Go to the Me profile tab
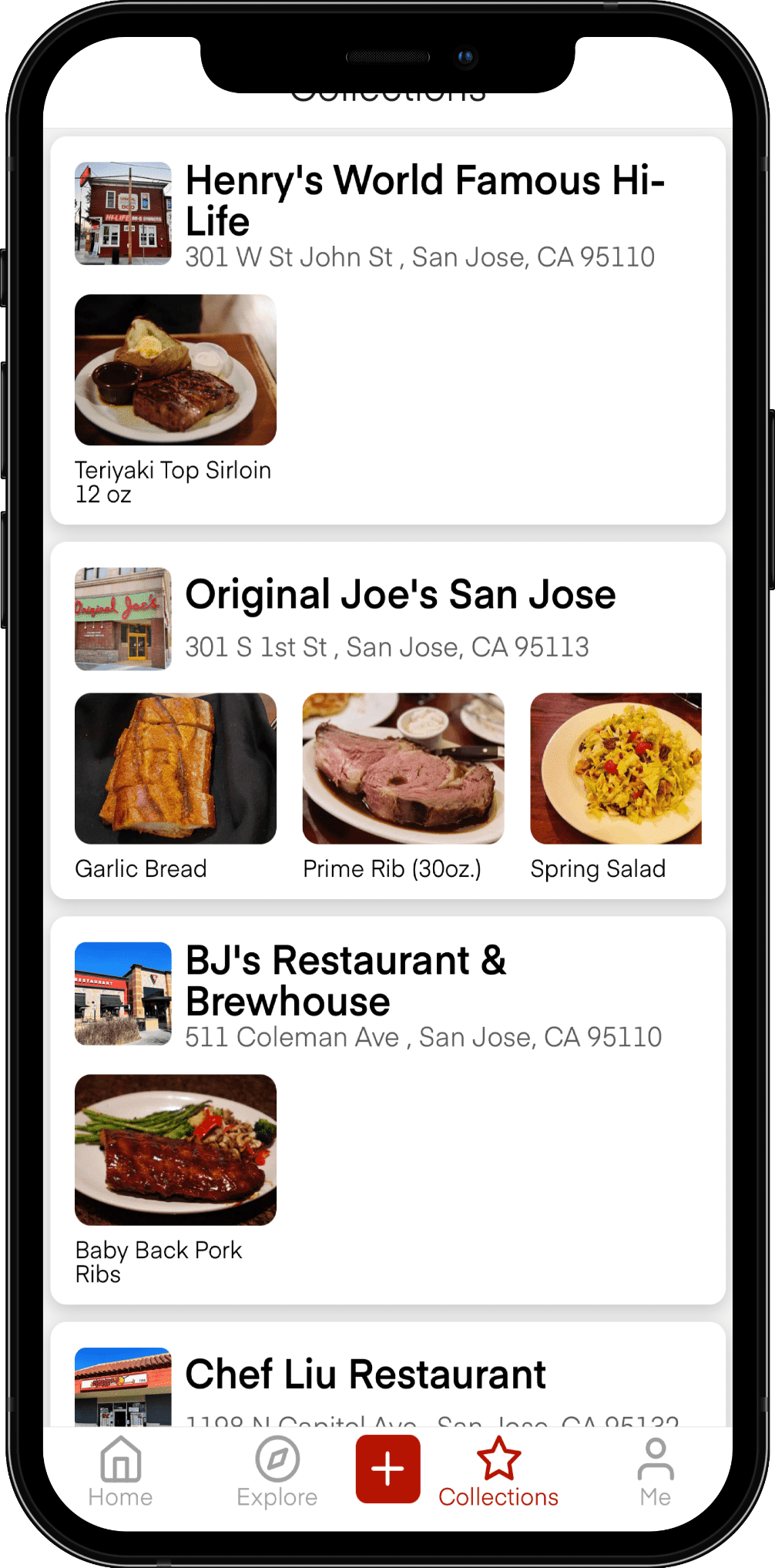775x1568 pixels. pos(655,1471)
